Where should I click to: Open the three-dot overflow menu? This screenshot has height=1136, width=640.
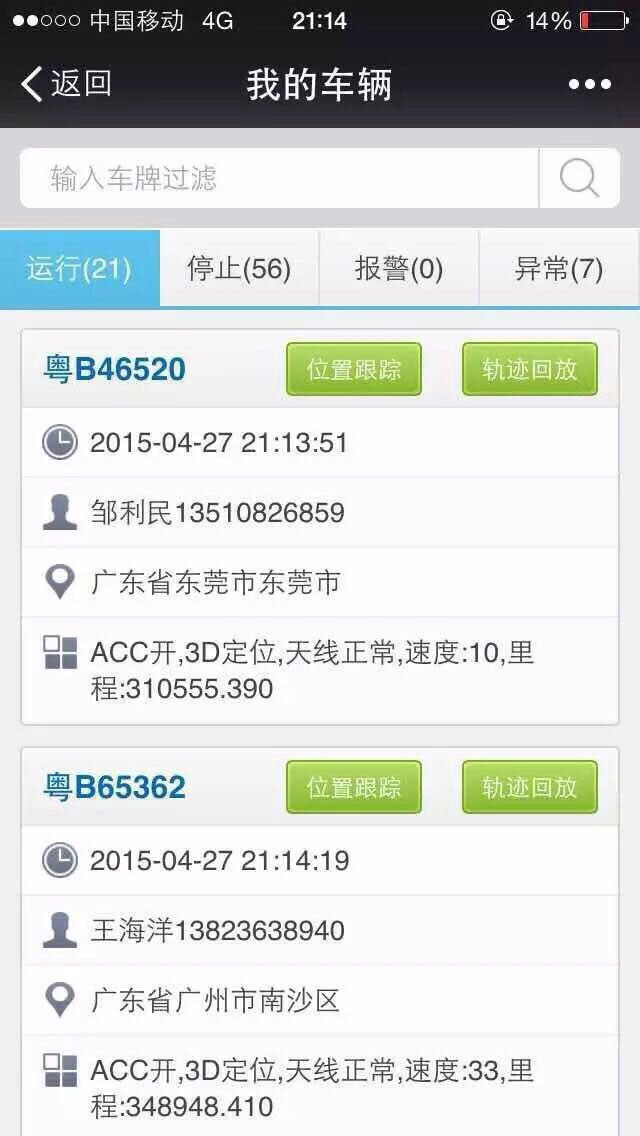pyautogui.click(x=589, y=85)
